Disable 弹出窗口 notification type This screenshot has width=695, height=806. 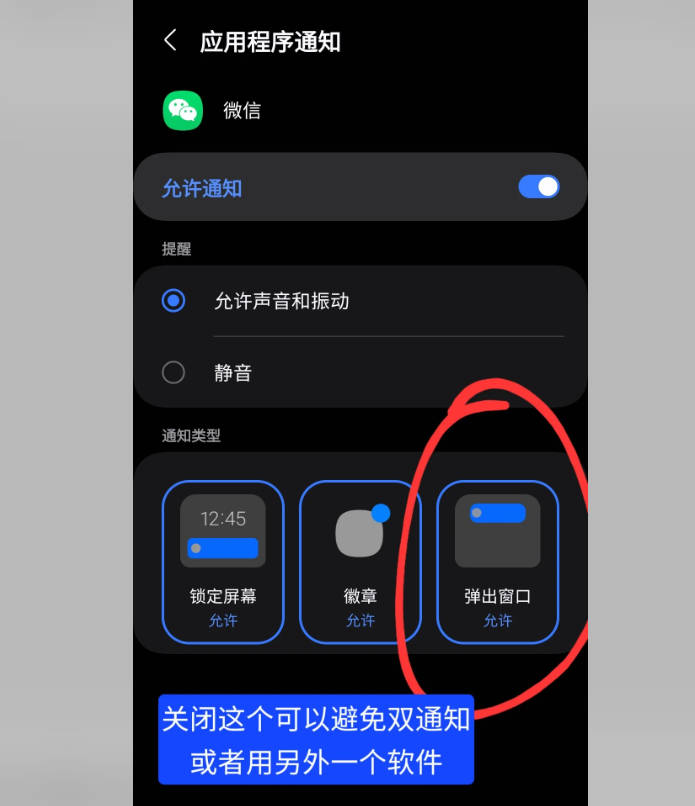(497, 562)
